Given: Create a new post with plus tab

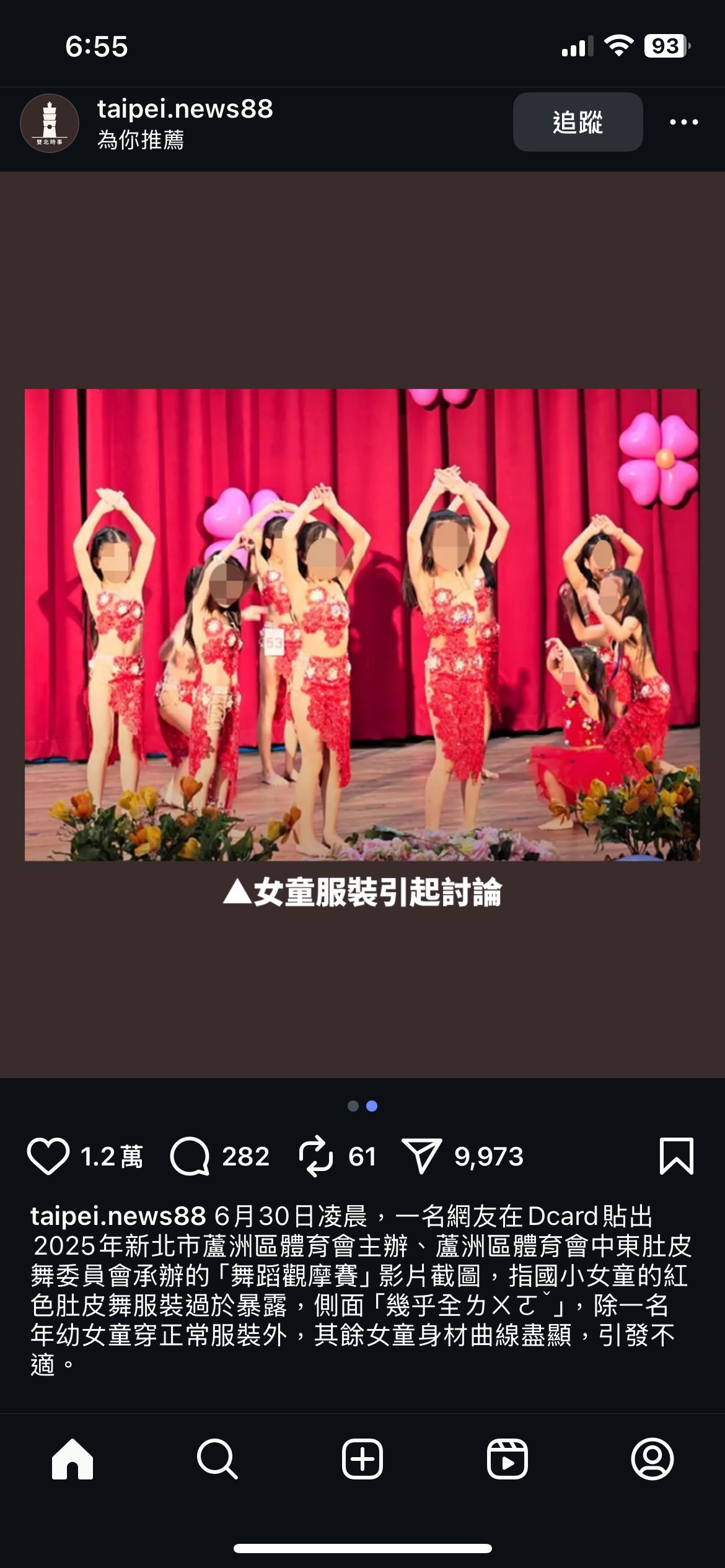Looking at the screenshot, I should tap(362, 1459).
